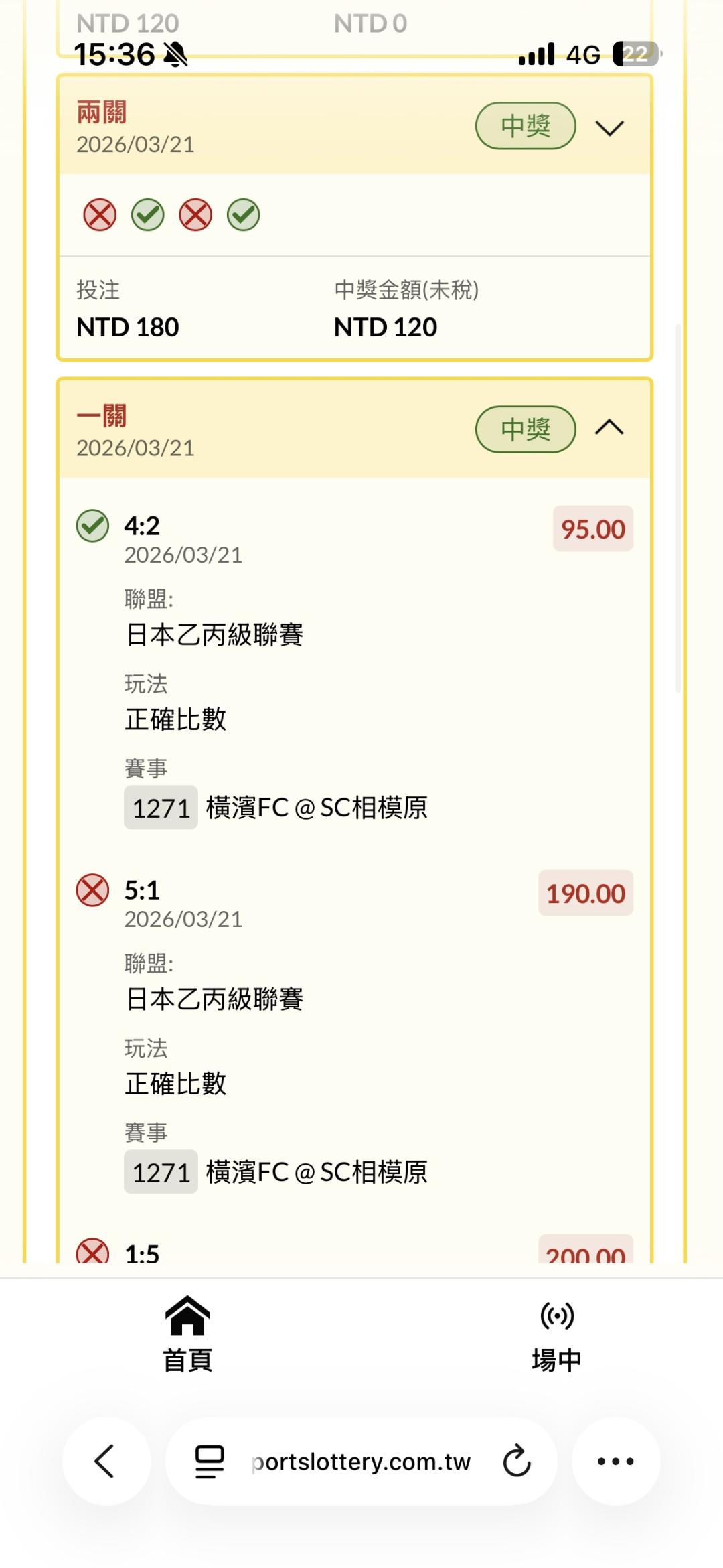The height and width of the screenshot is (1568, 723).
Task: Collapse the 一關 bet card chevron
Action: [609, 427]
